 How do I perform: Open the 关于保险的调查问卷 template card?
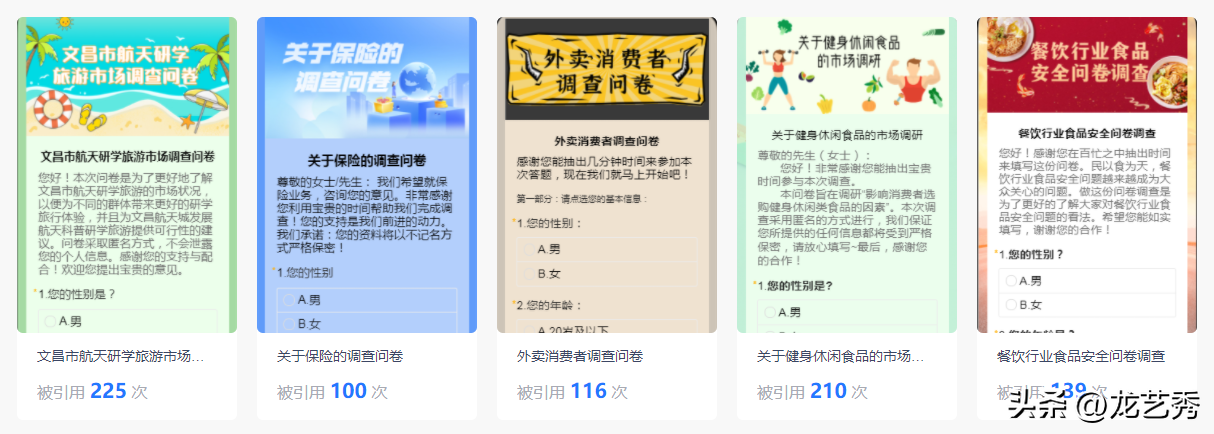[367, 175]
